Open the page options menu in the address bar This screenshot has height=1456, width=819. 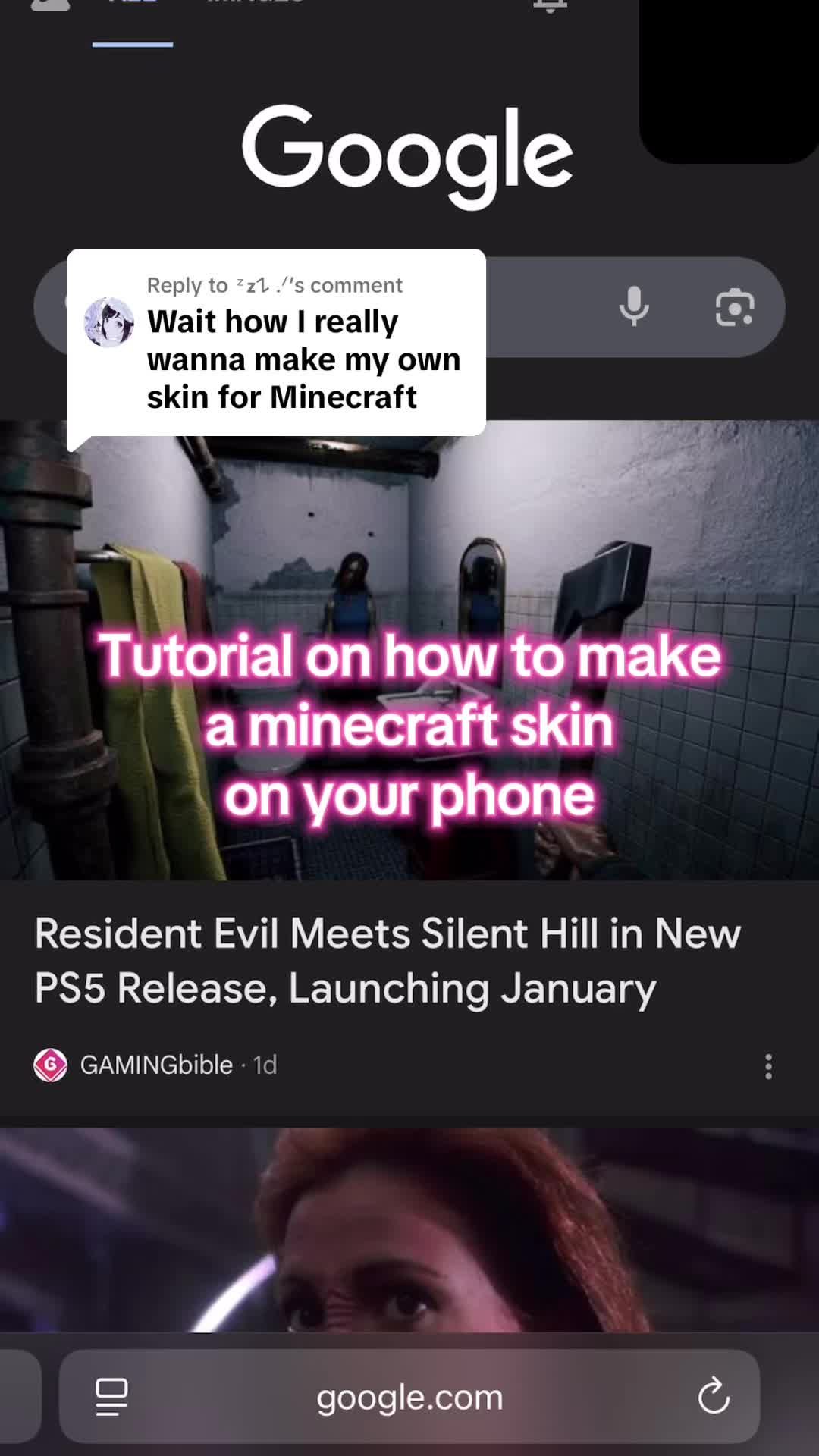[x=111, y=1397]
